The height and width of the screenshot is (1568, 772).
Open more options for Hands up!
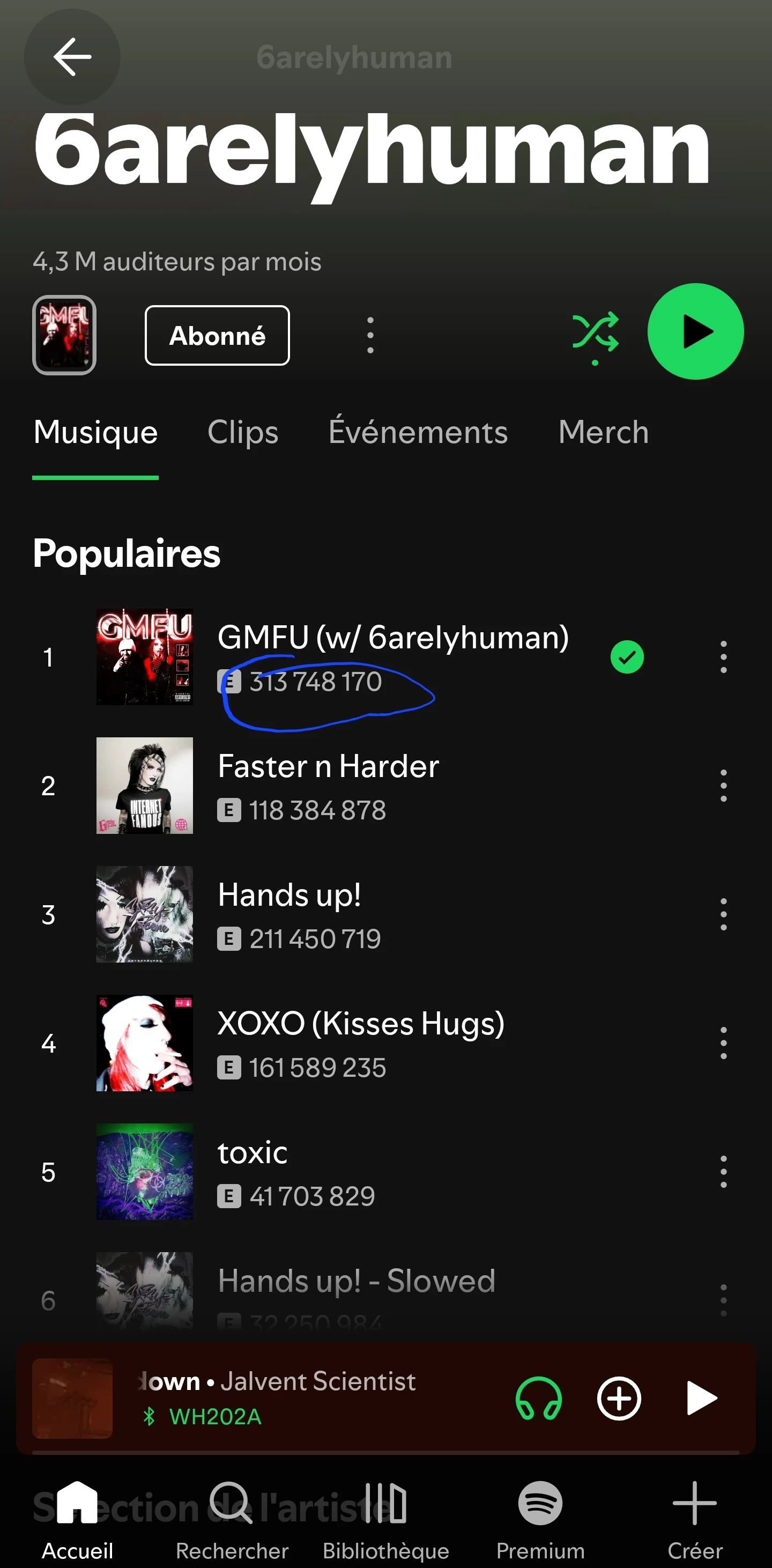click(x=723, y=914)
